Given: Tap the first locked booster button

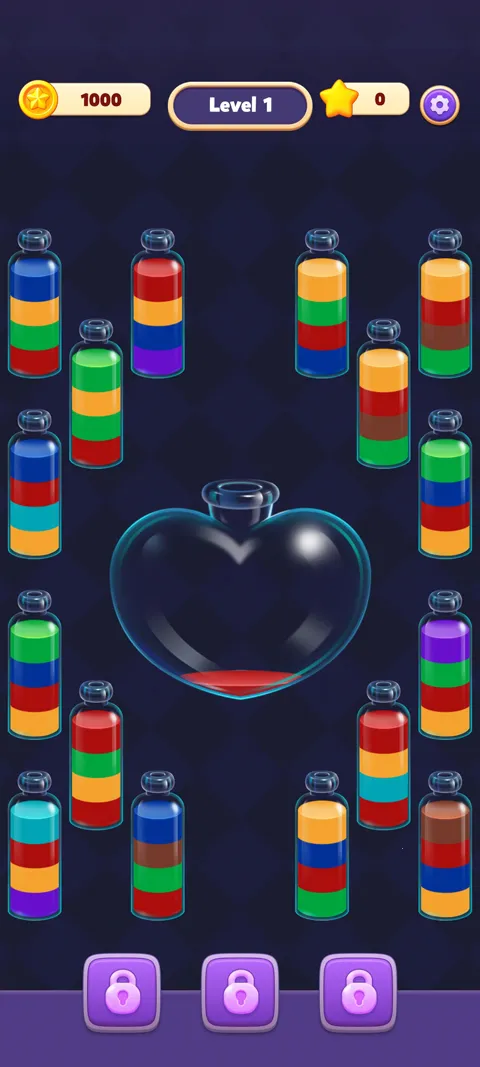Looking at the screenshot, I should [122, 992].
